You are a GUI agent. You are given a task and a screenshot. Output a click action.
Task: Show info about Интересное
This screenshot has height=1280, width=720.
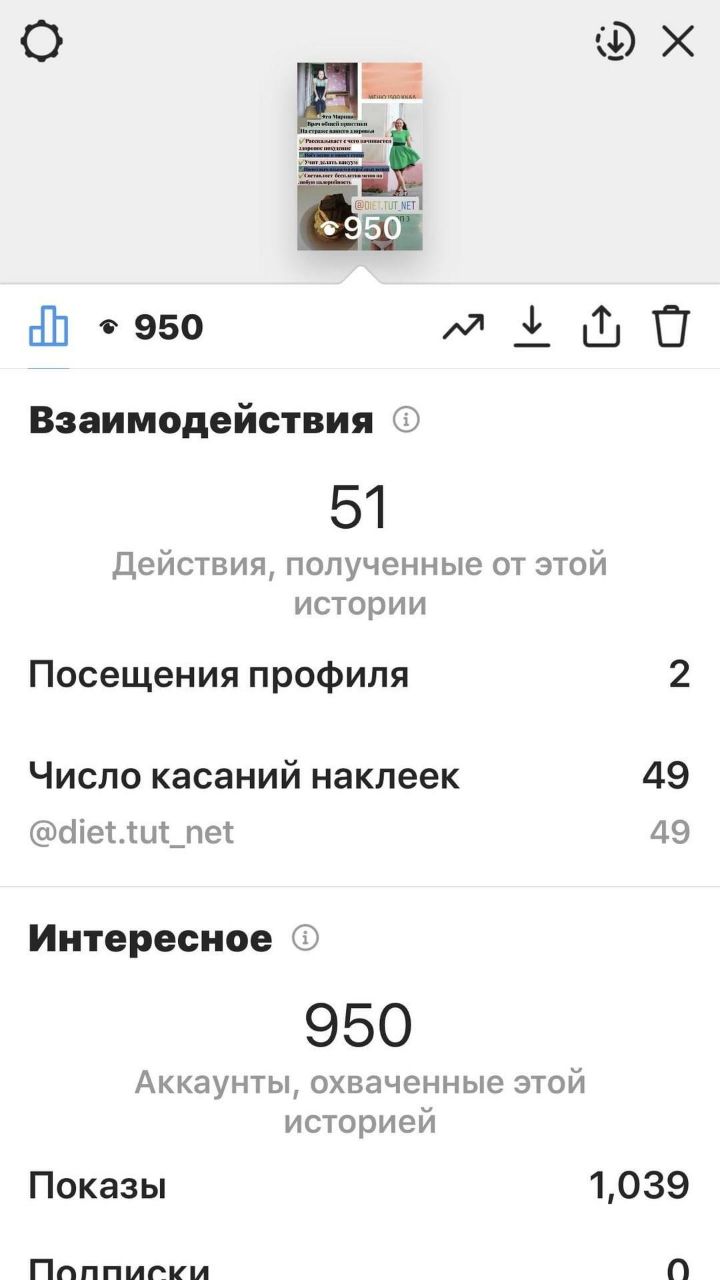tap(306, 938)
